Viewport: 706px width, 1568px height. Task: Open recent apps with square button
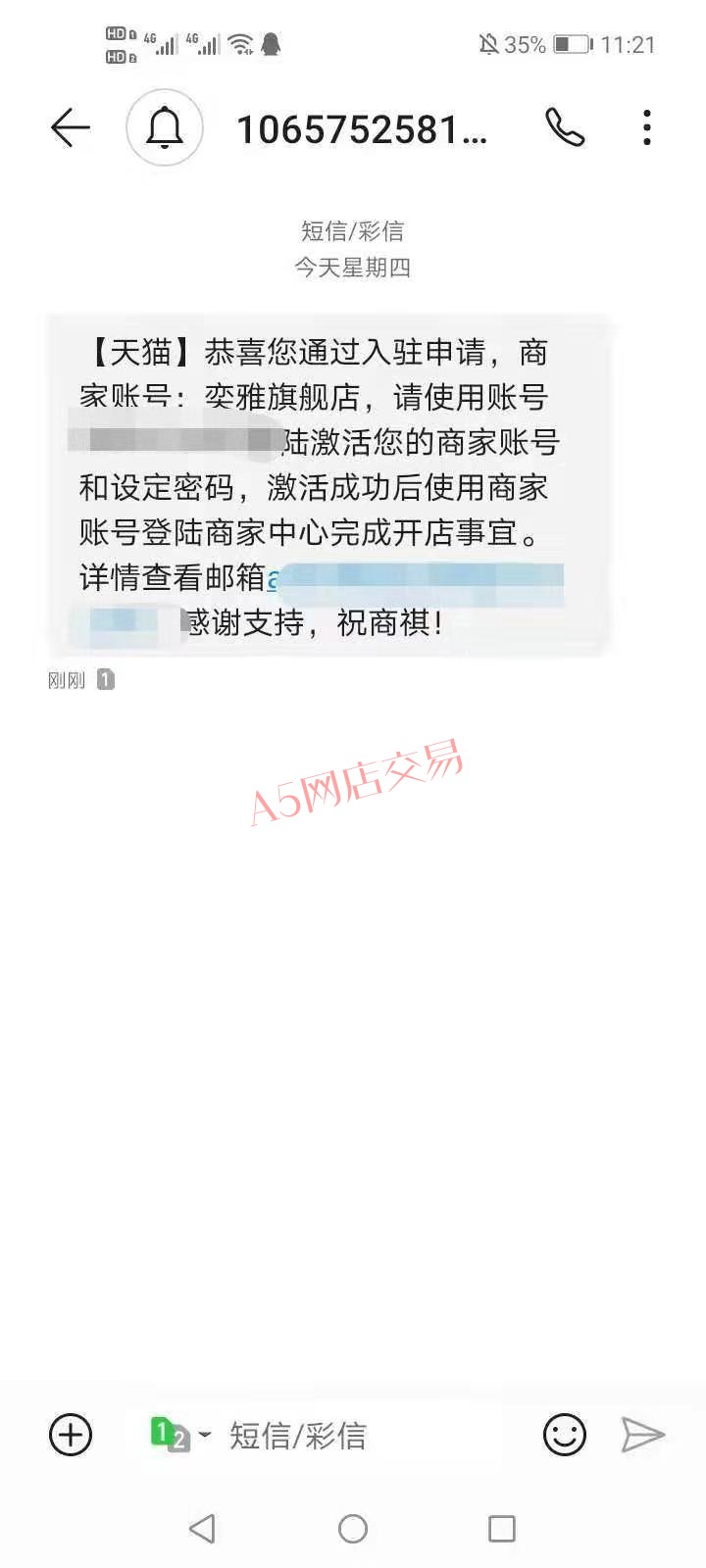click(502, 1529)
